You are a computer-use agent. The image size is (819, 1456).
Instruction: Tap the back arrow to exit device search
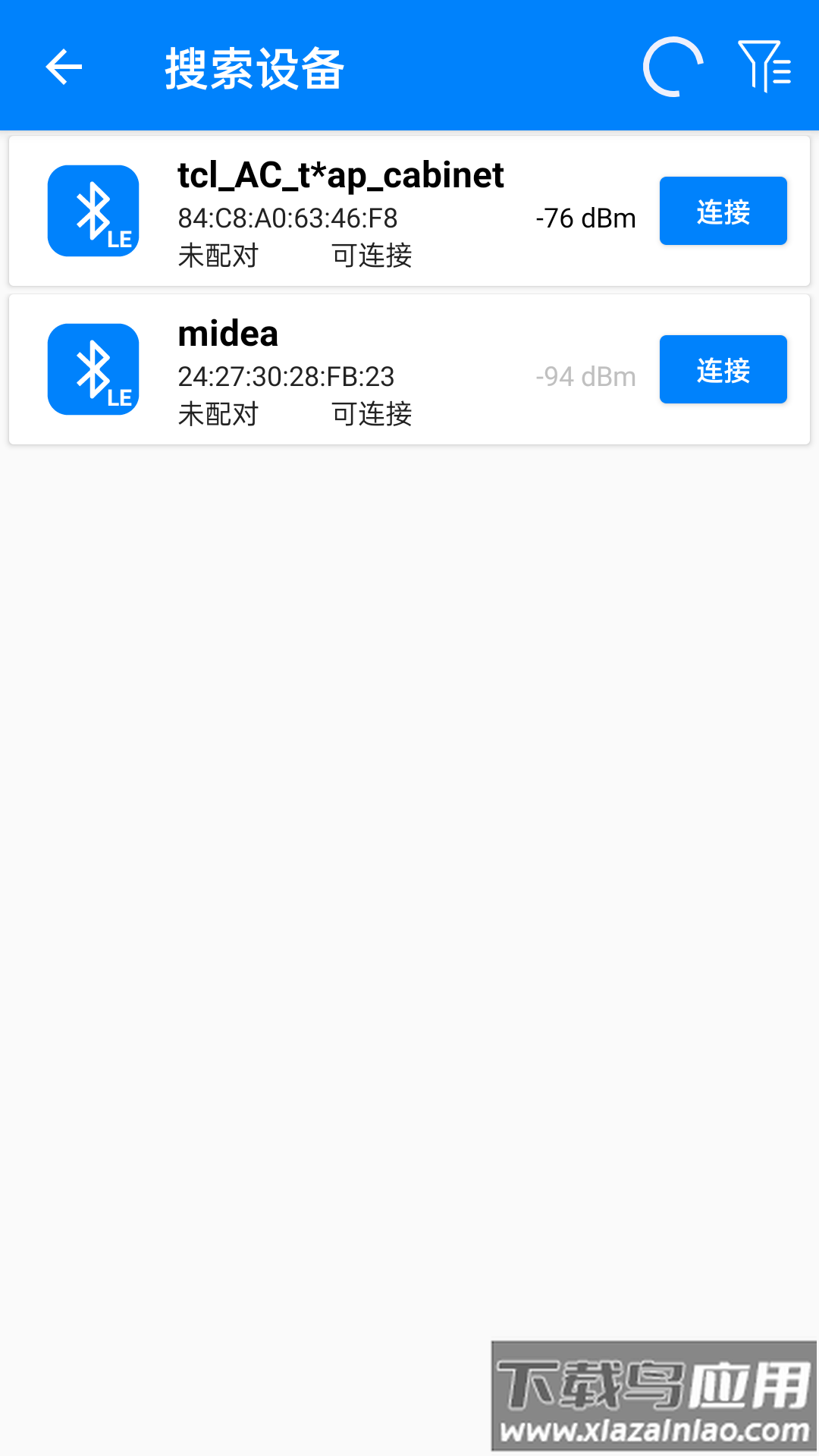pyautogui.click(x=63, y=67)
